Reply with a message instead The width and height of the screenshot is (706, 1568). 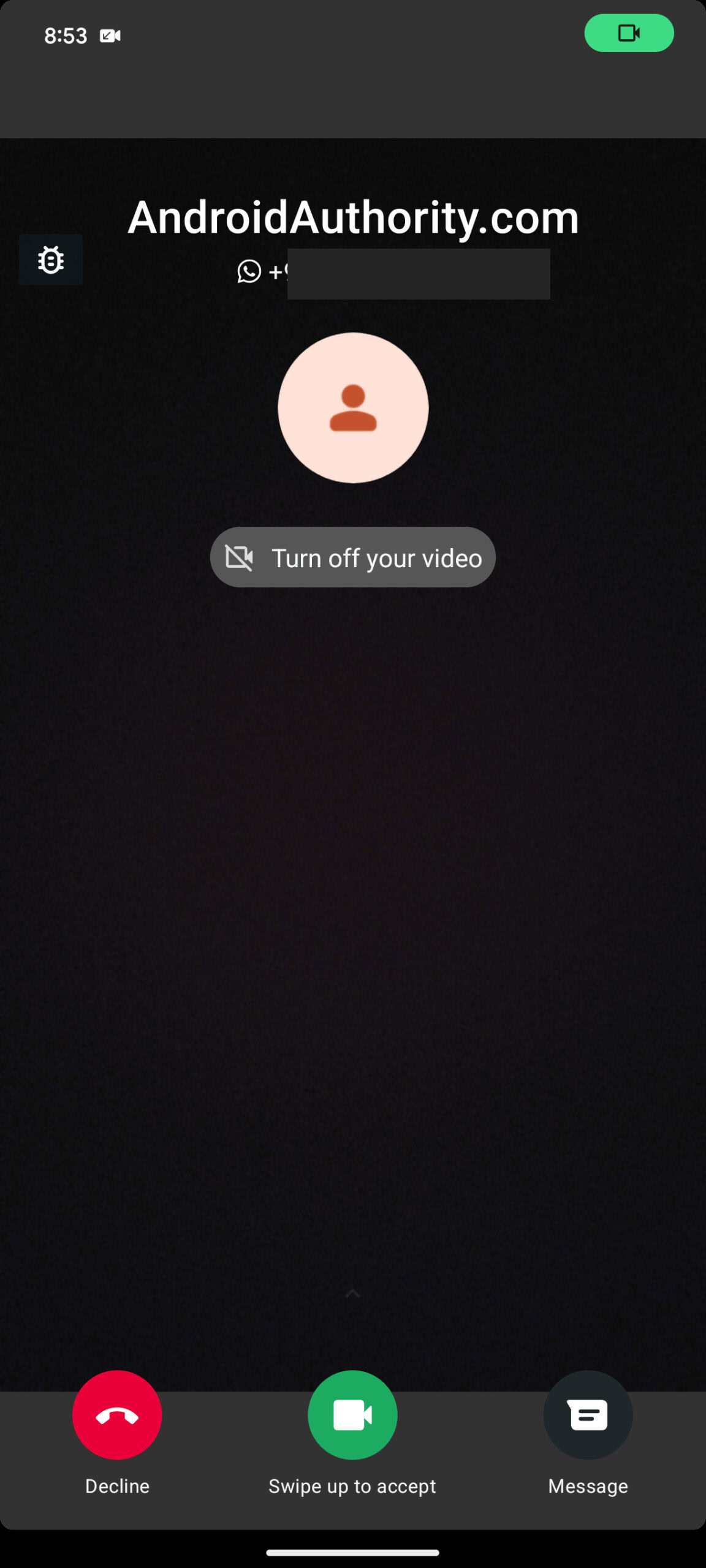588,1415
